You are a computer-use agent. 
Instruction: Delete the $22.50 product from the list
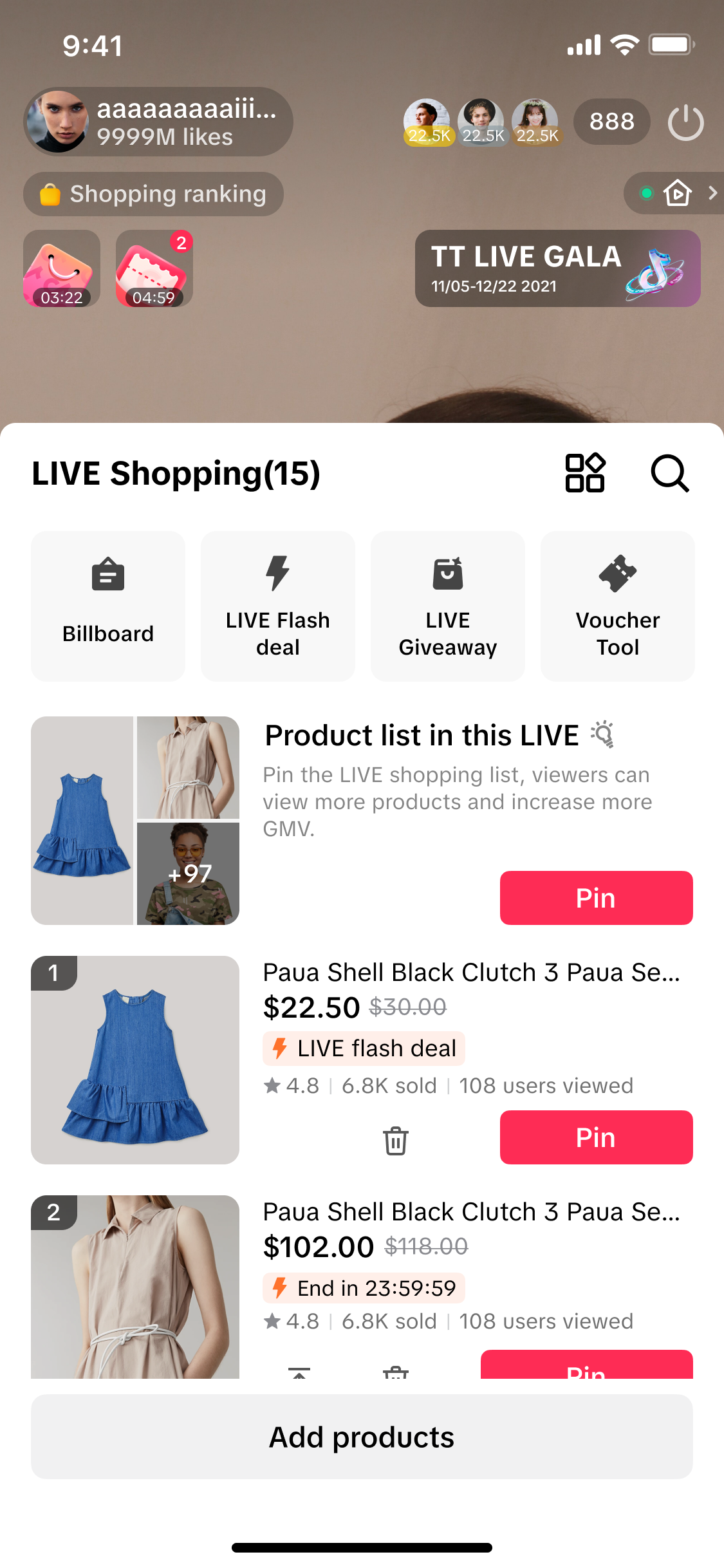[396, 1141]
